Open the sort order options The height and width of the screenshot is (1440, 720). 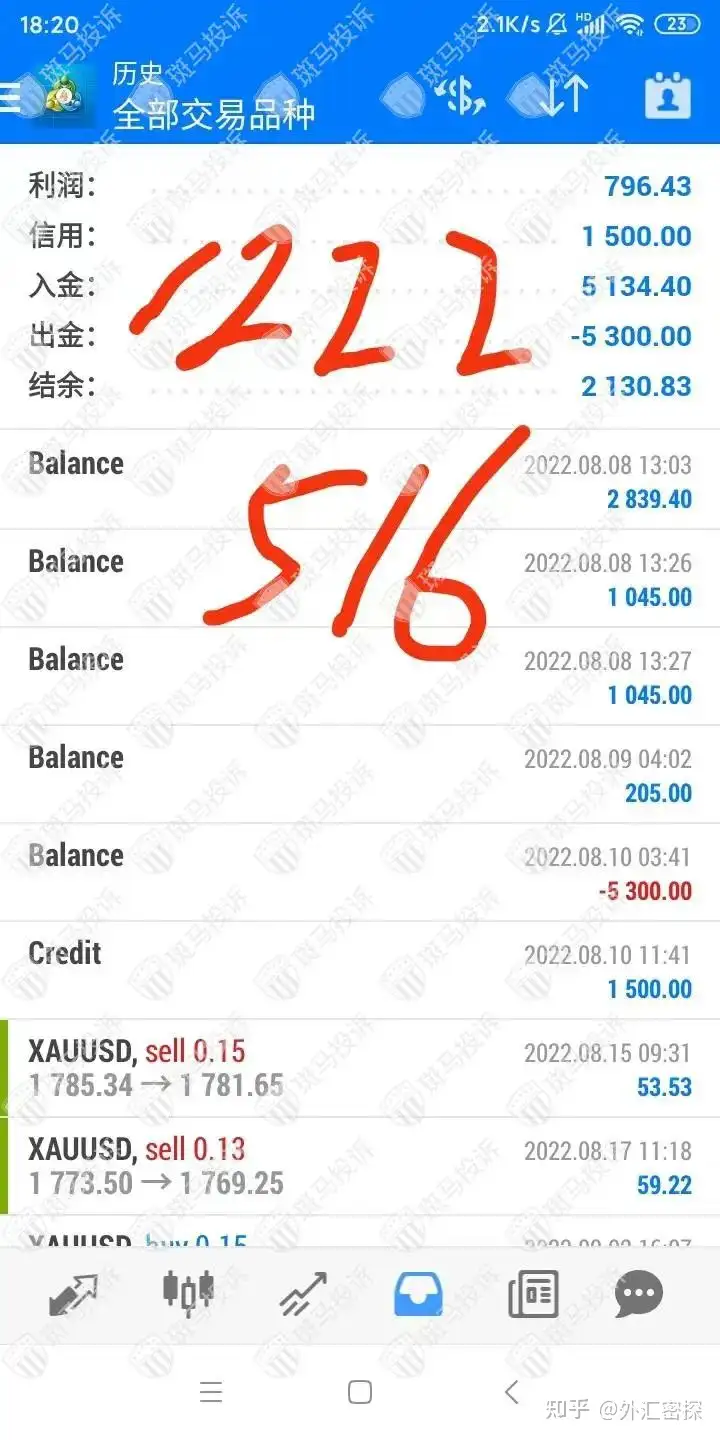point(563,97)
